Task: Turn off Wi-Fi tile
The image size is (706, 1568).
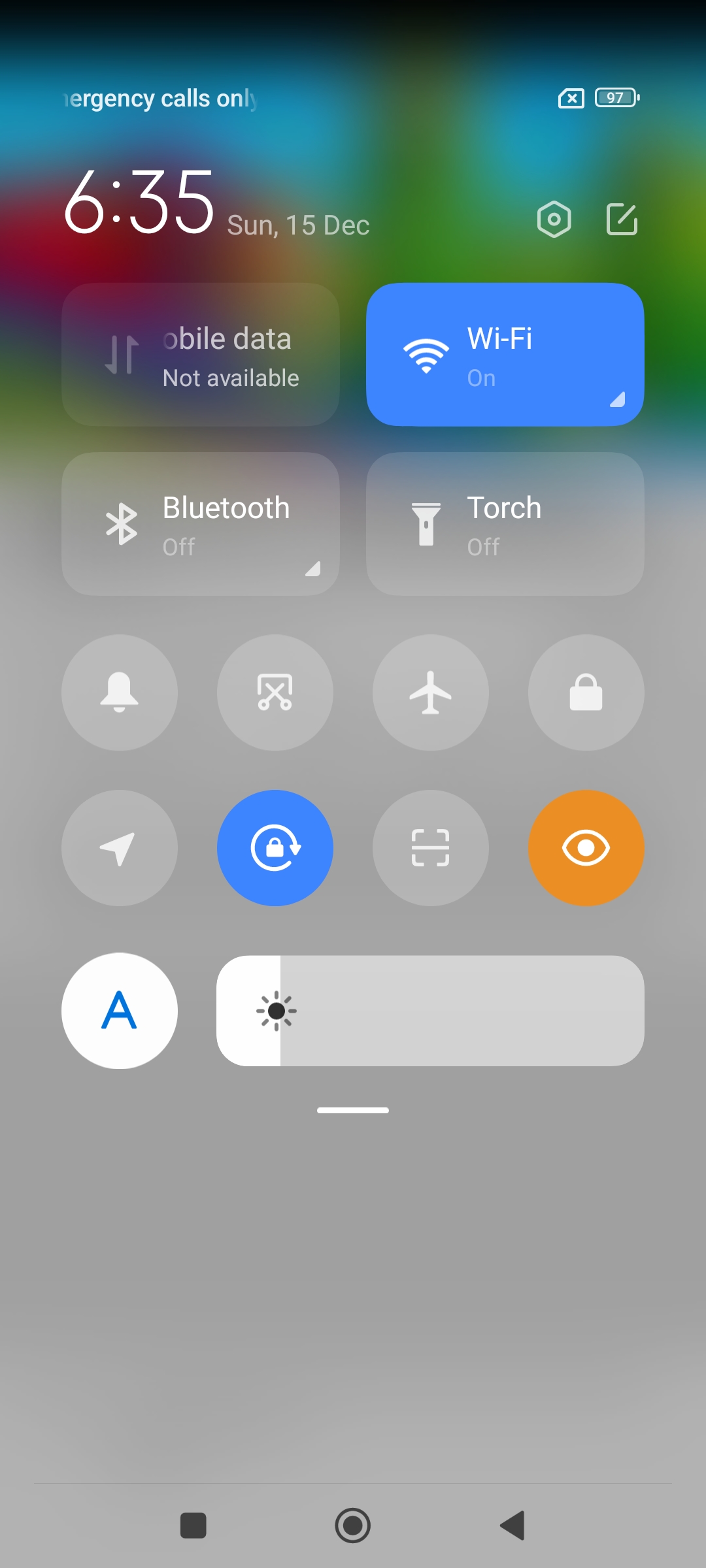Action: 505,355
